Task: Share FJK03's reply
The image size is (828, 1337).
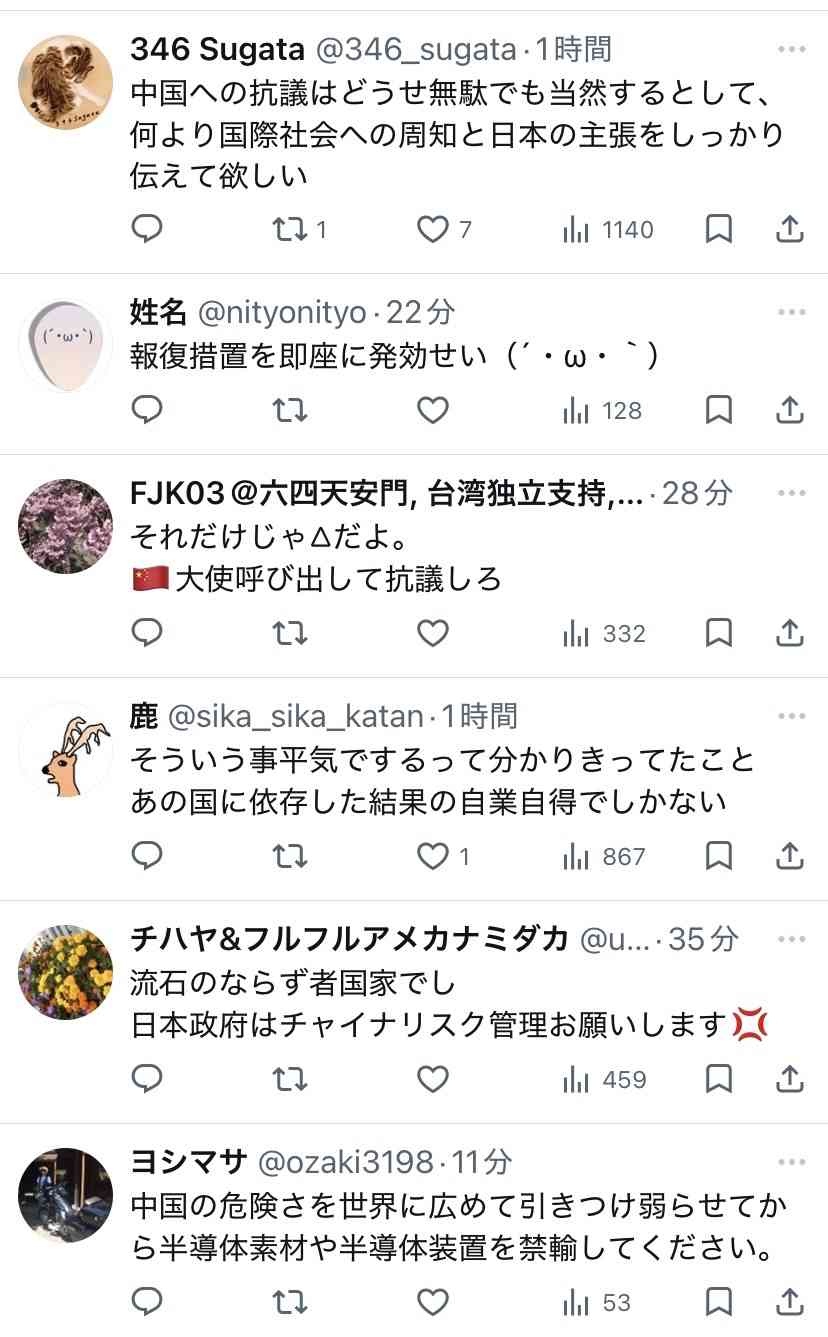Action: click(x=790, y=633)
